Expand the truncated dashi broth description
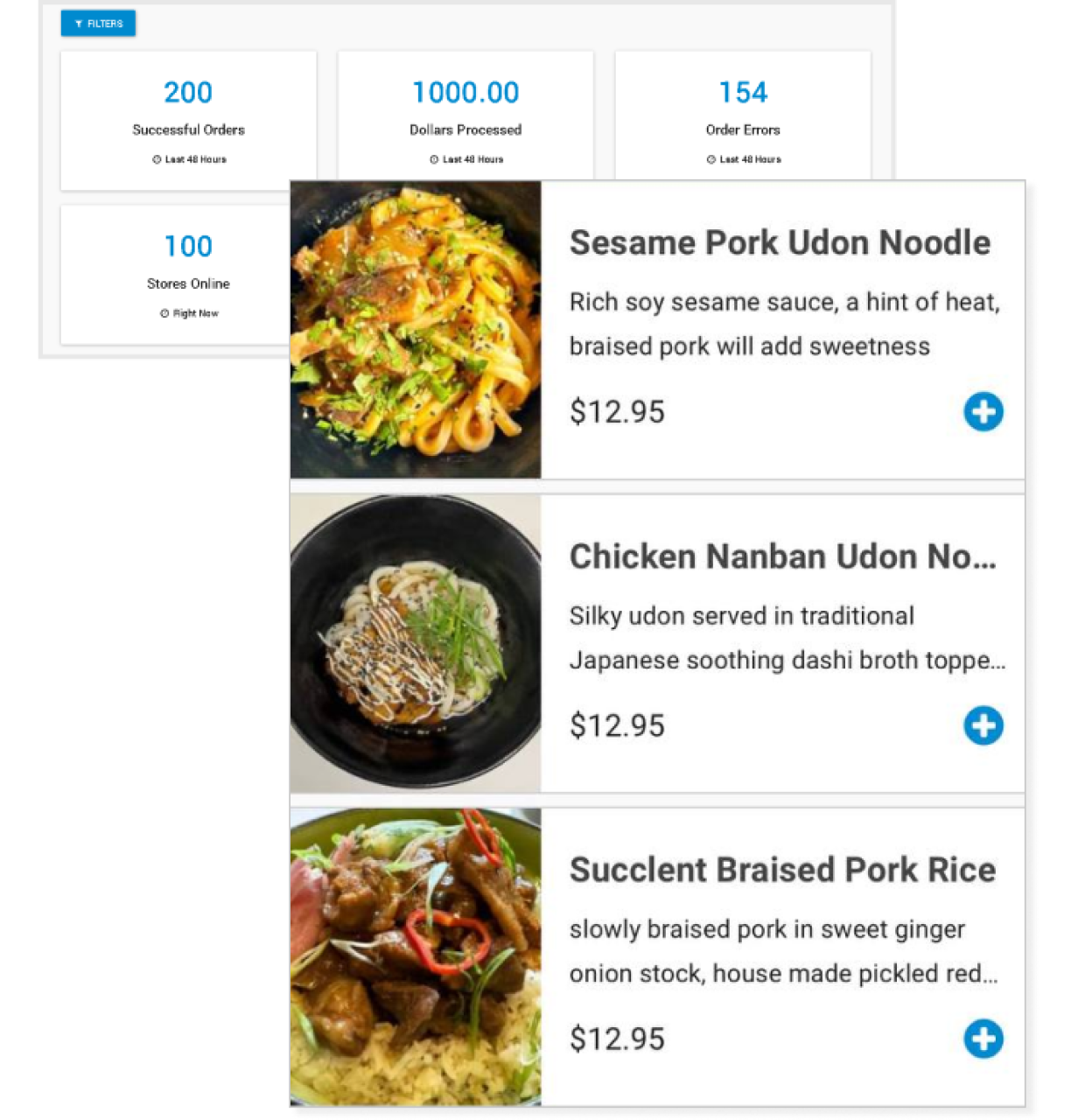This screenshot has height=1120, width=1078. click(x=787, y=661)
